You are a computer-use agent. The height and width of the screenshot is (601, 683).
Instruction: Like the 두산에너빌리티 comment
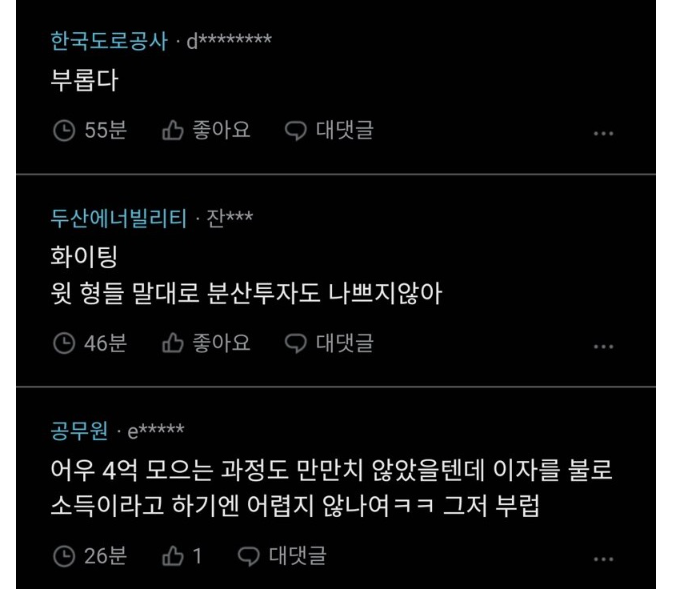click(206, 344)
